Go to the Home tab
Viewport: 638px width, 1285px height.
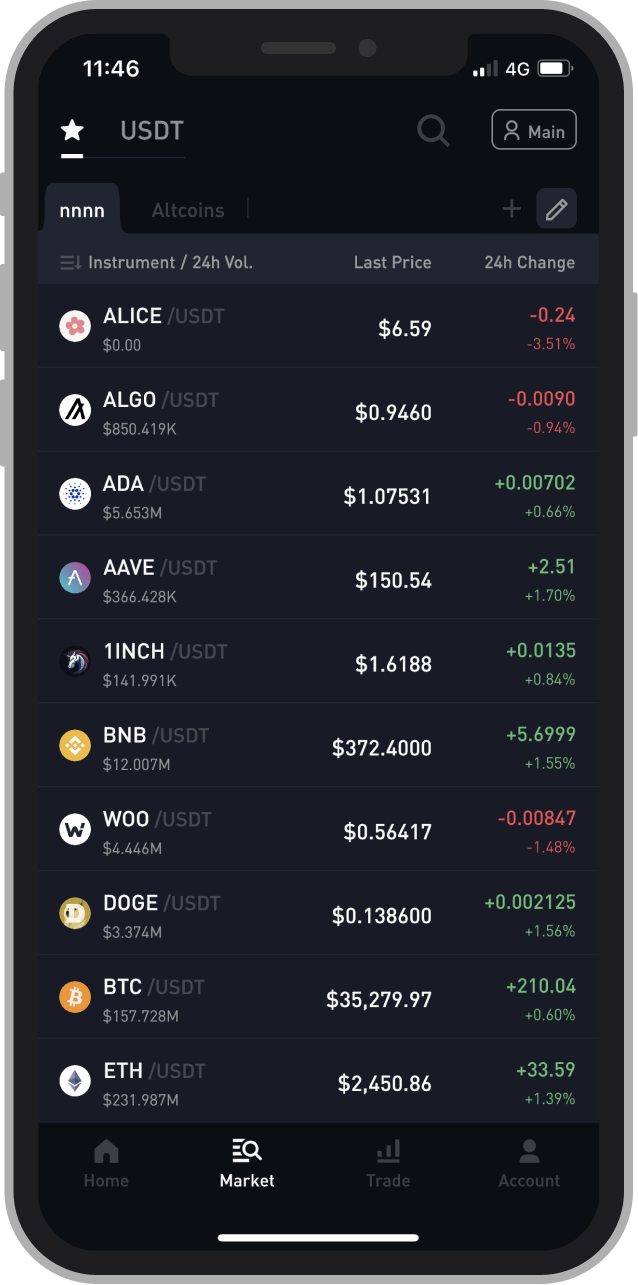coord(106,1164)
